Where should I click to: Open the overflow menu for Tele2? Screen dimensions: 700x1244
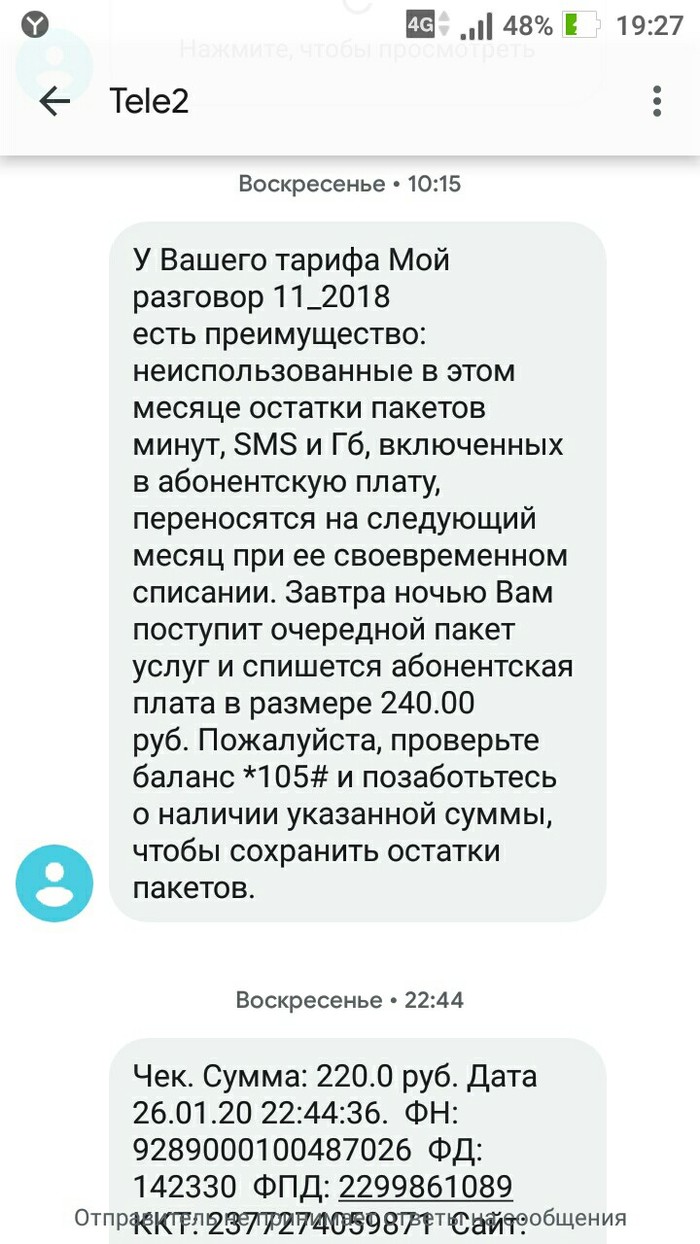point(657,101)
